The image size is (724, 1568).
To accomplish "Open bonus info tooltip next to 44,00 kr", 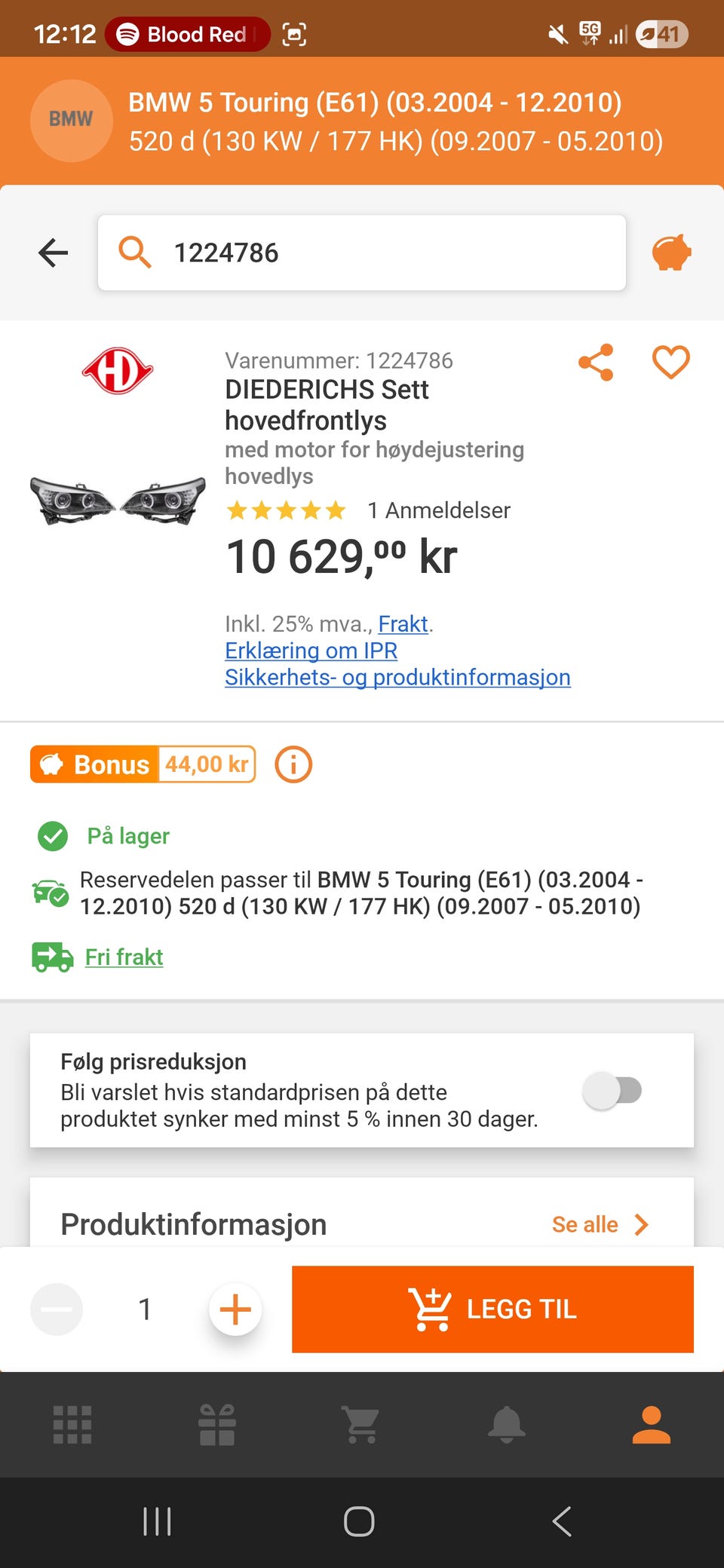I will click(x=292, y=764).
